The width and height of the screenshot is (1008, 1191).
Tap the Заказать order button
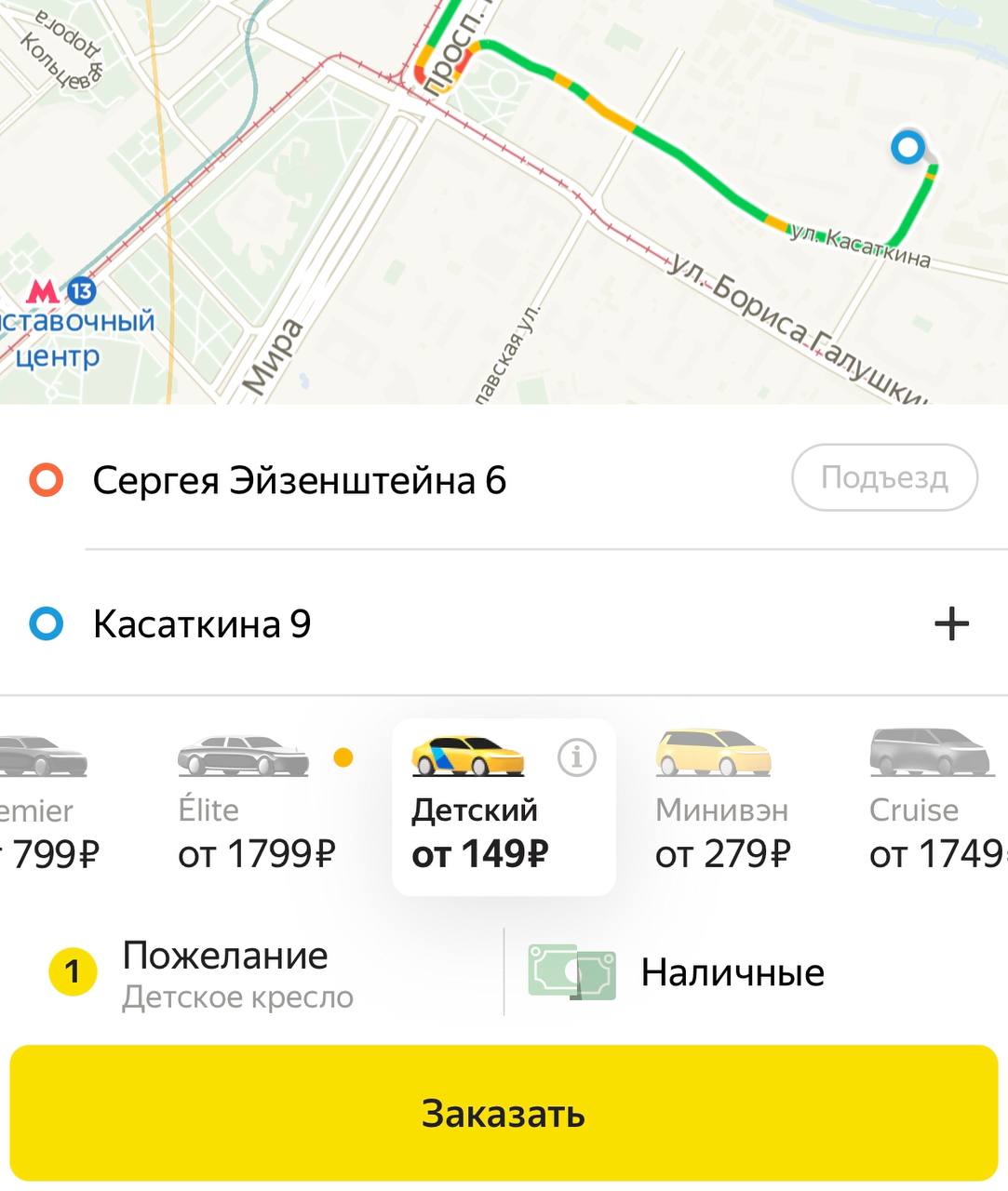tap(504, 1113)
